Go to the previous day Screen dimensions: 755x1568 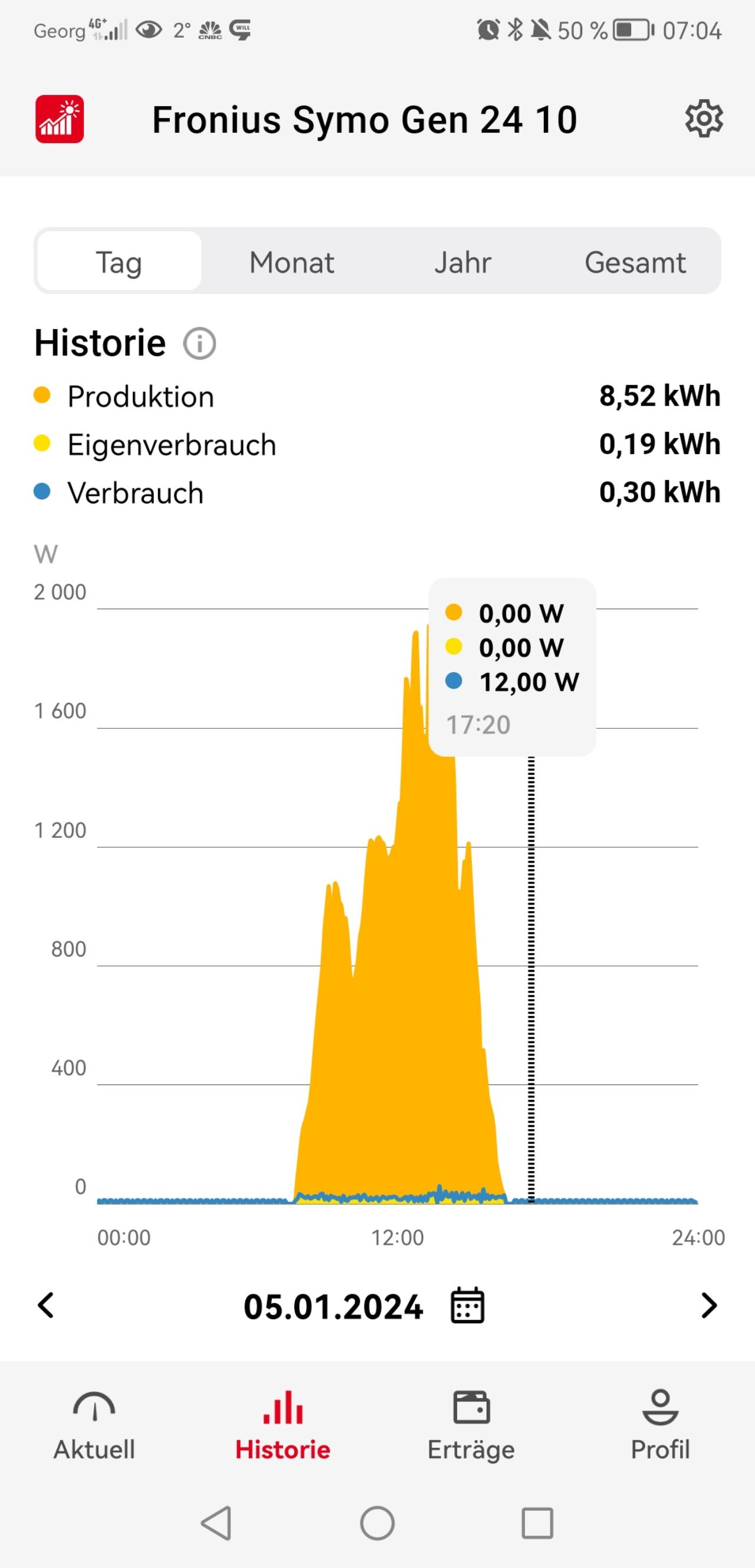coord(46,1306)
